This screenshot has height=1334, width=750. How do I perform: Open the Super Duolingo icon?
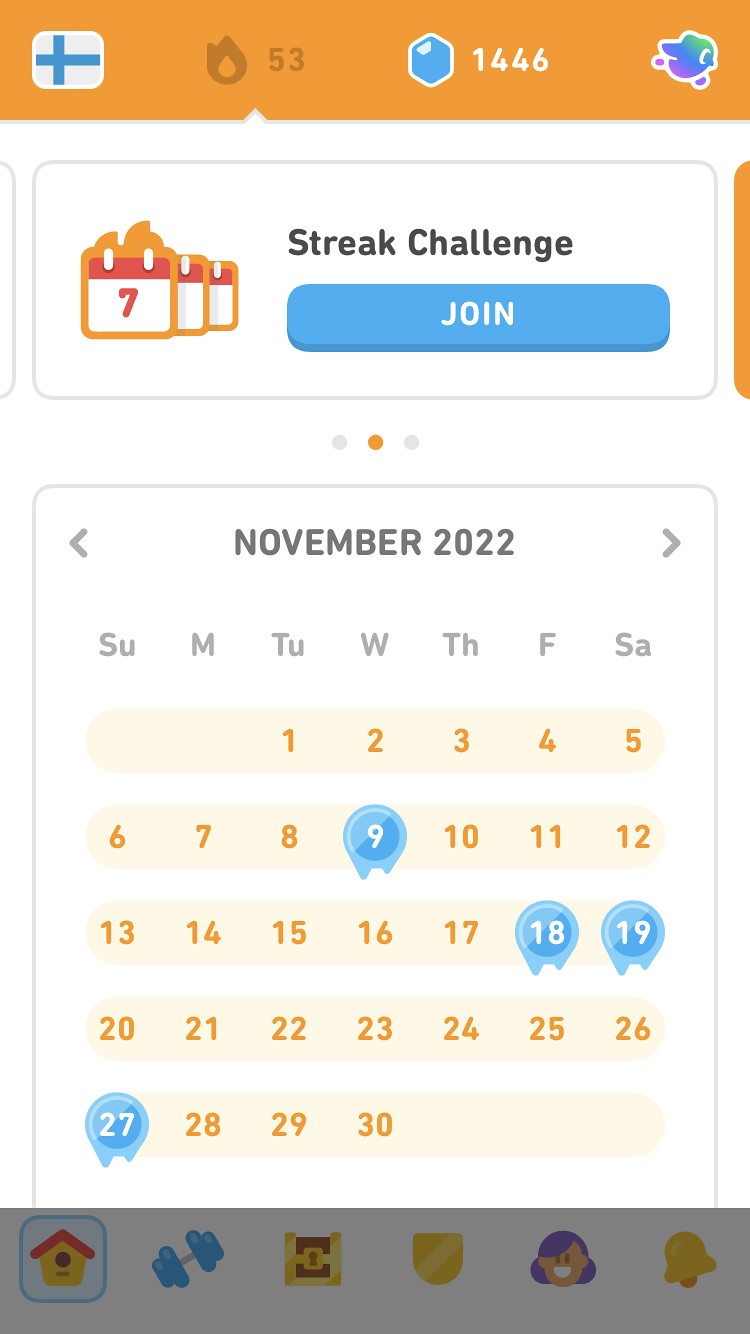coord(685,58)
